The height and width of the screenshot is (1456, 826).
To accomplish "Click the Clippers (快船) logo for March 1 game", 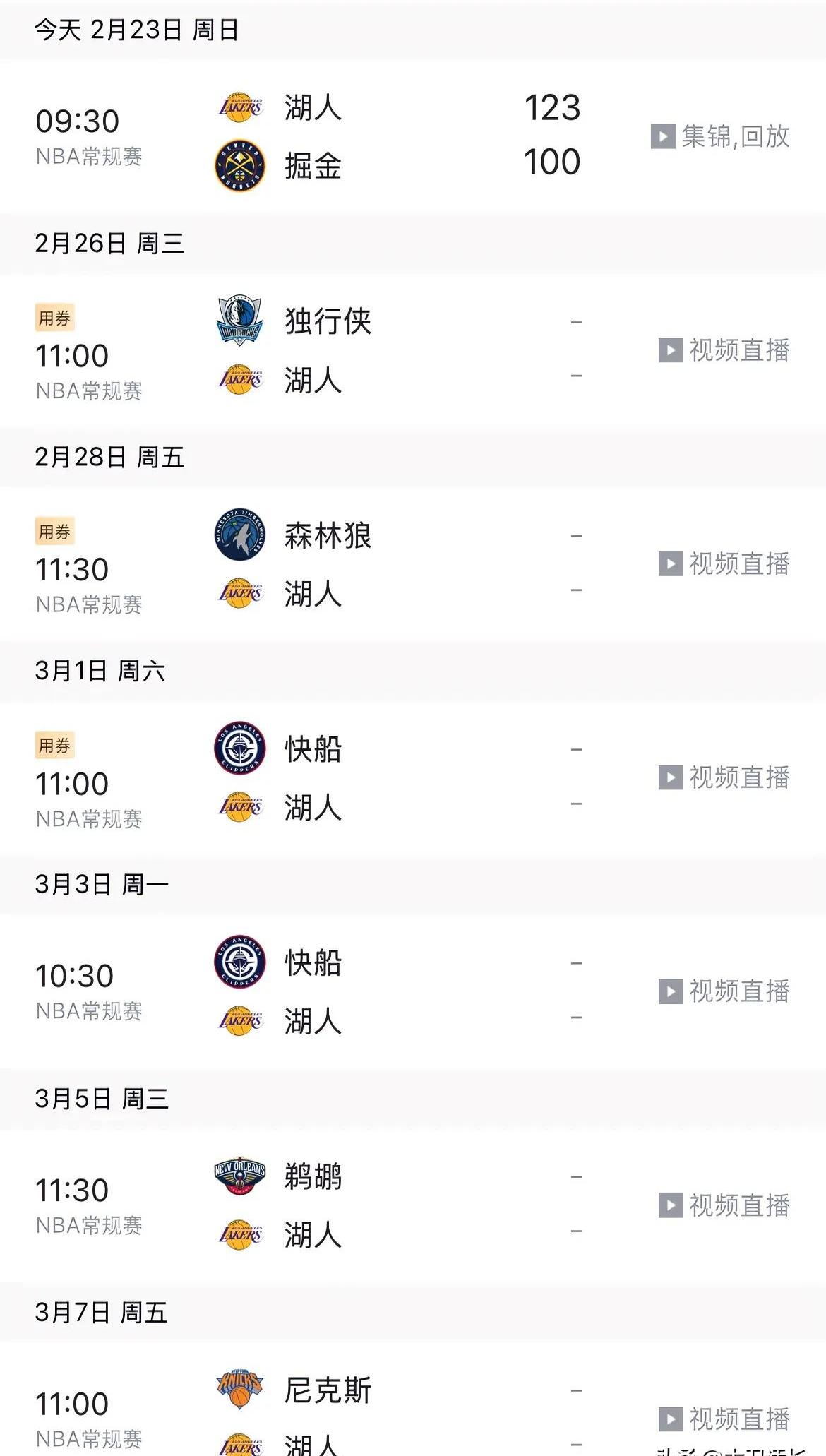I will 240,750.
